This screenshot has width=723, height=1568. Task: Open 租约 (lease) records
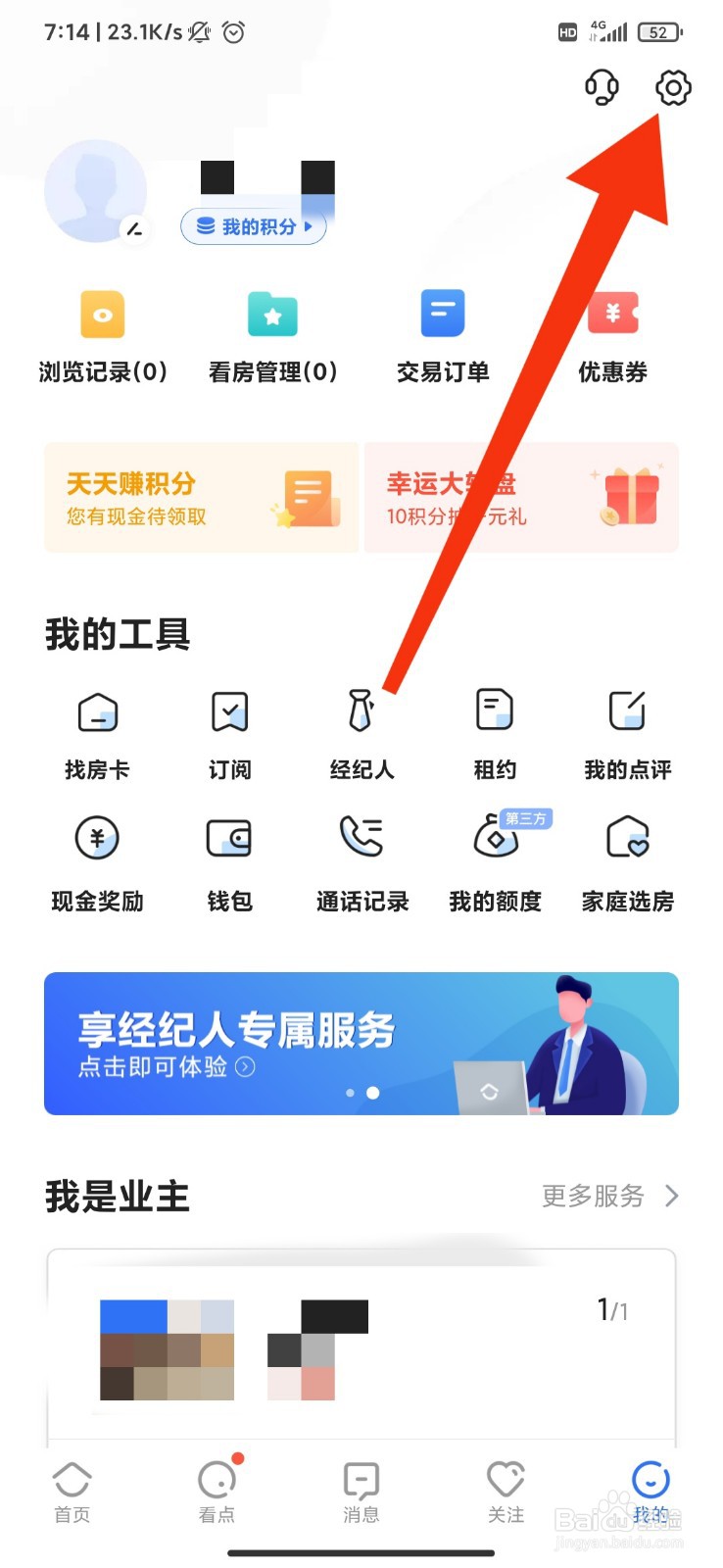(494, 730)
